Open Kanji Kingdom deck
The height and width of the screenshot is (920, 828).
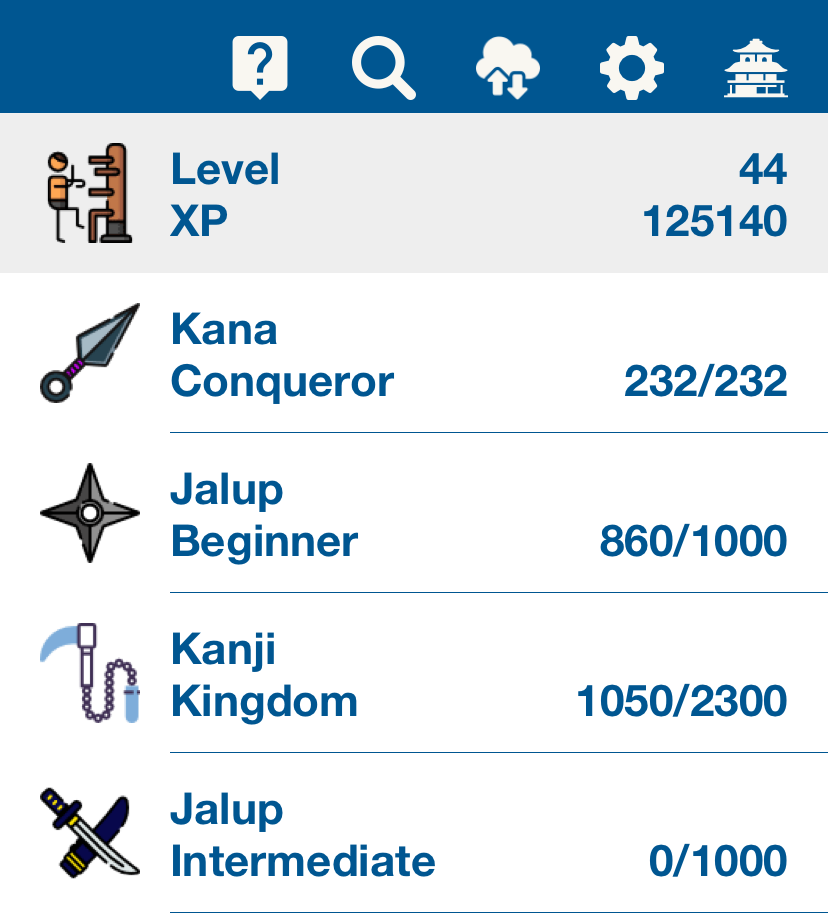[414, 674]
